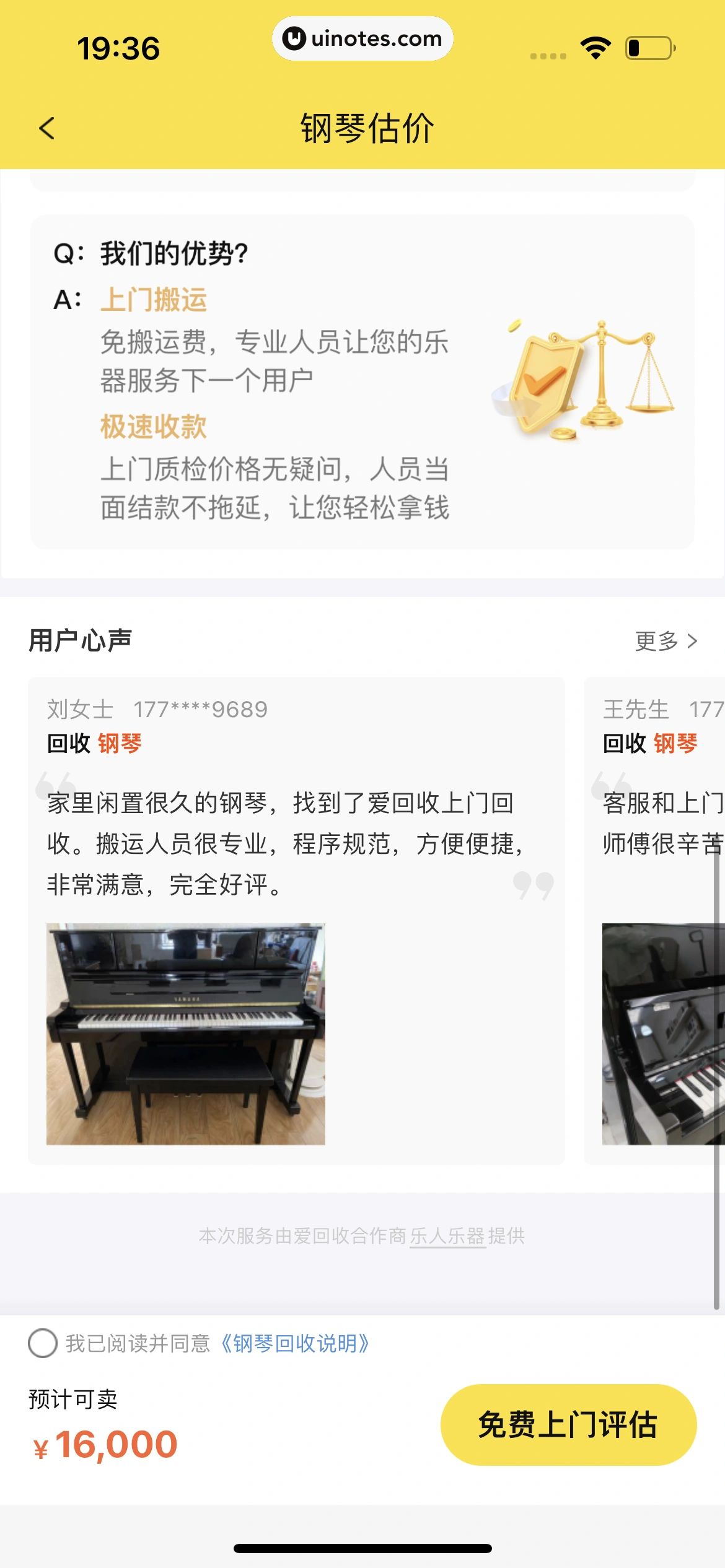Open 刘女士's piano review photo
Image resolution: width=725 pixels, height=1568 pixels.
click(186, 1034)
